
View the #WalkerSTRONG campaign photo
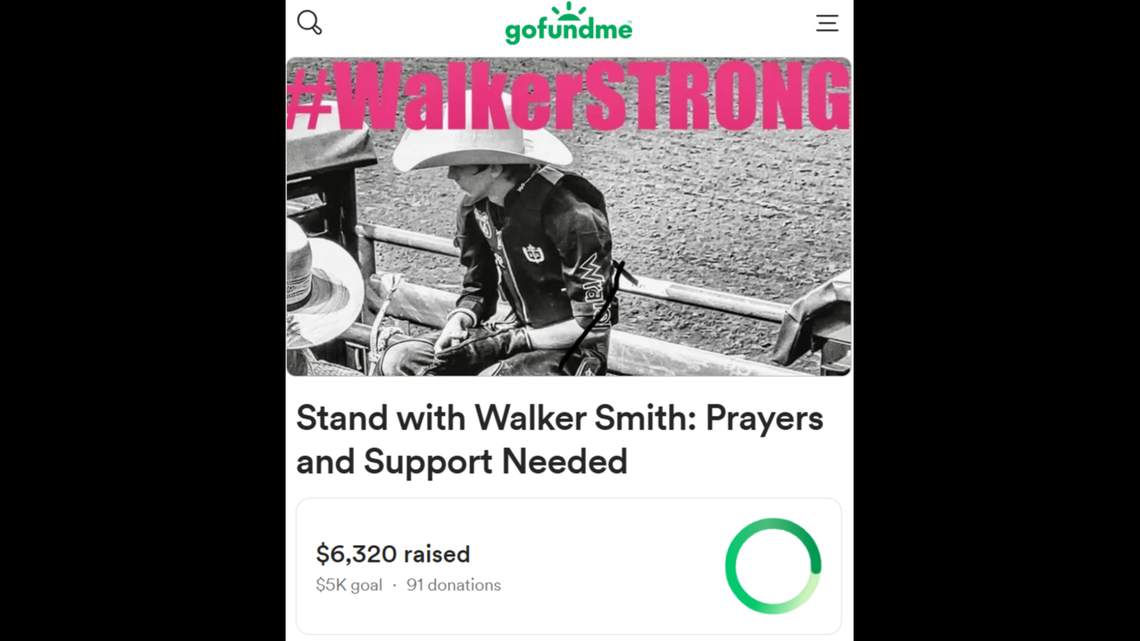pos(568,217)
